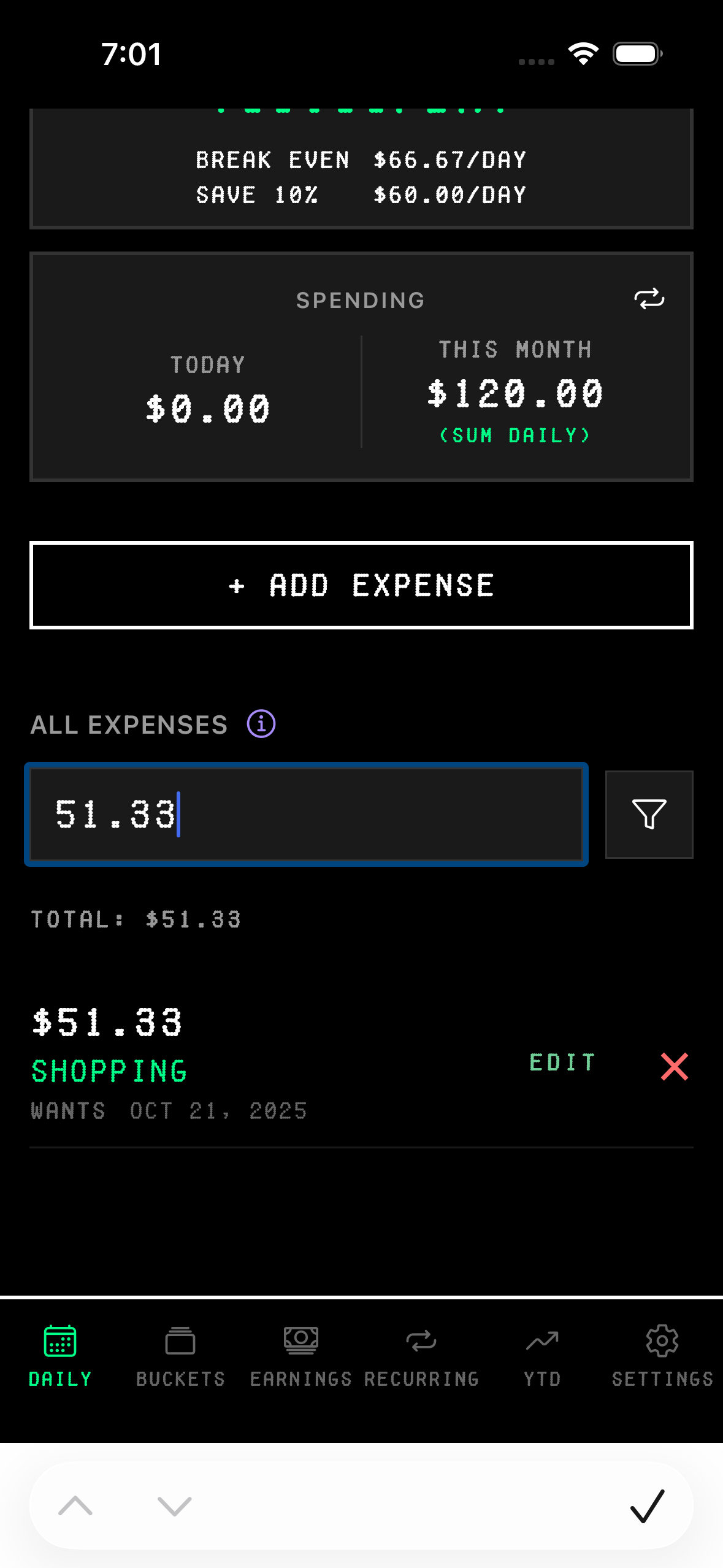Viewport: 723px width, 1568px height.
Task: Open the filter funnel beside the search field
Action: pyautogui.click(x=649, y=813)
